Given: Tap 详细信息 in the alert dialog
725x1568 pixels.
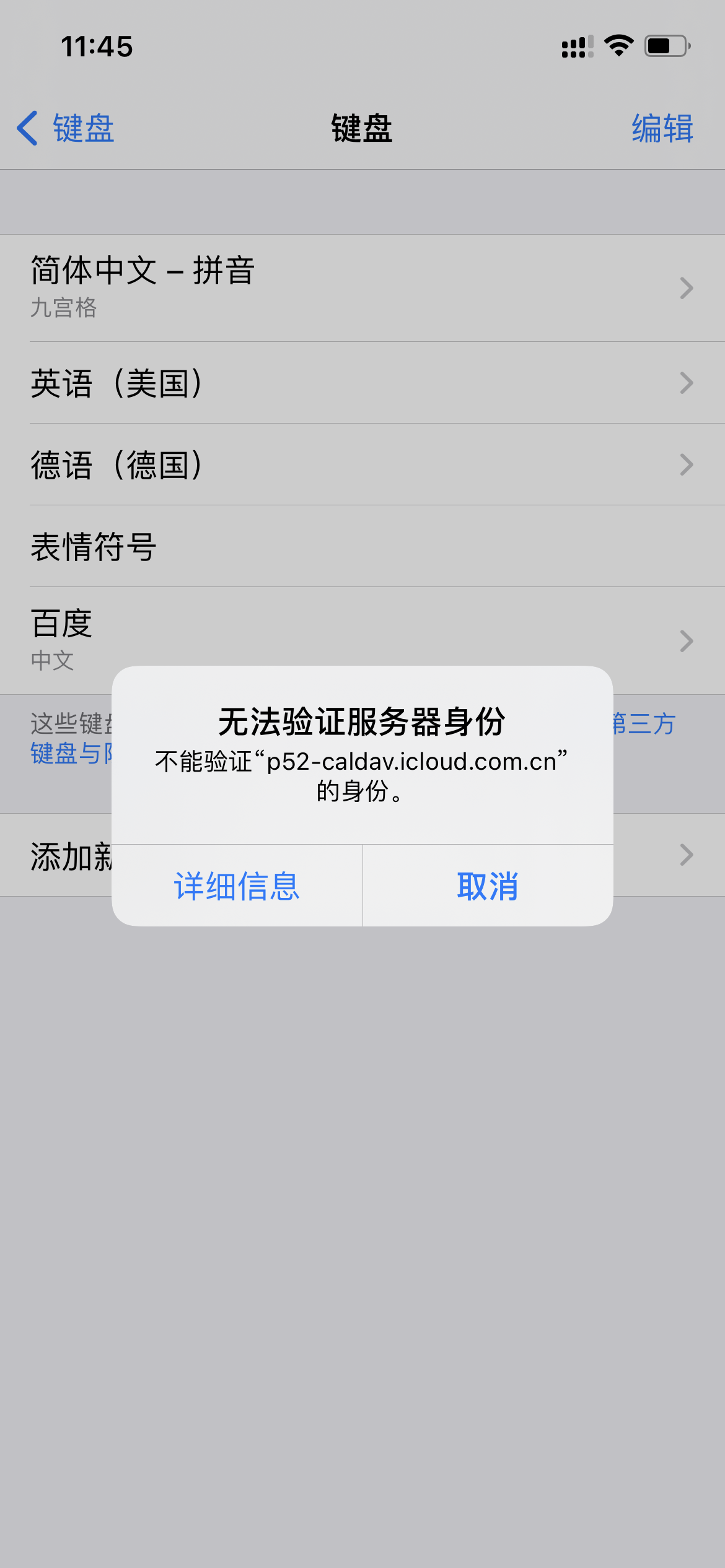Looking at the screenshot, I should click(x=237, y=886).
